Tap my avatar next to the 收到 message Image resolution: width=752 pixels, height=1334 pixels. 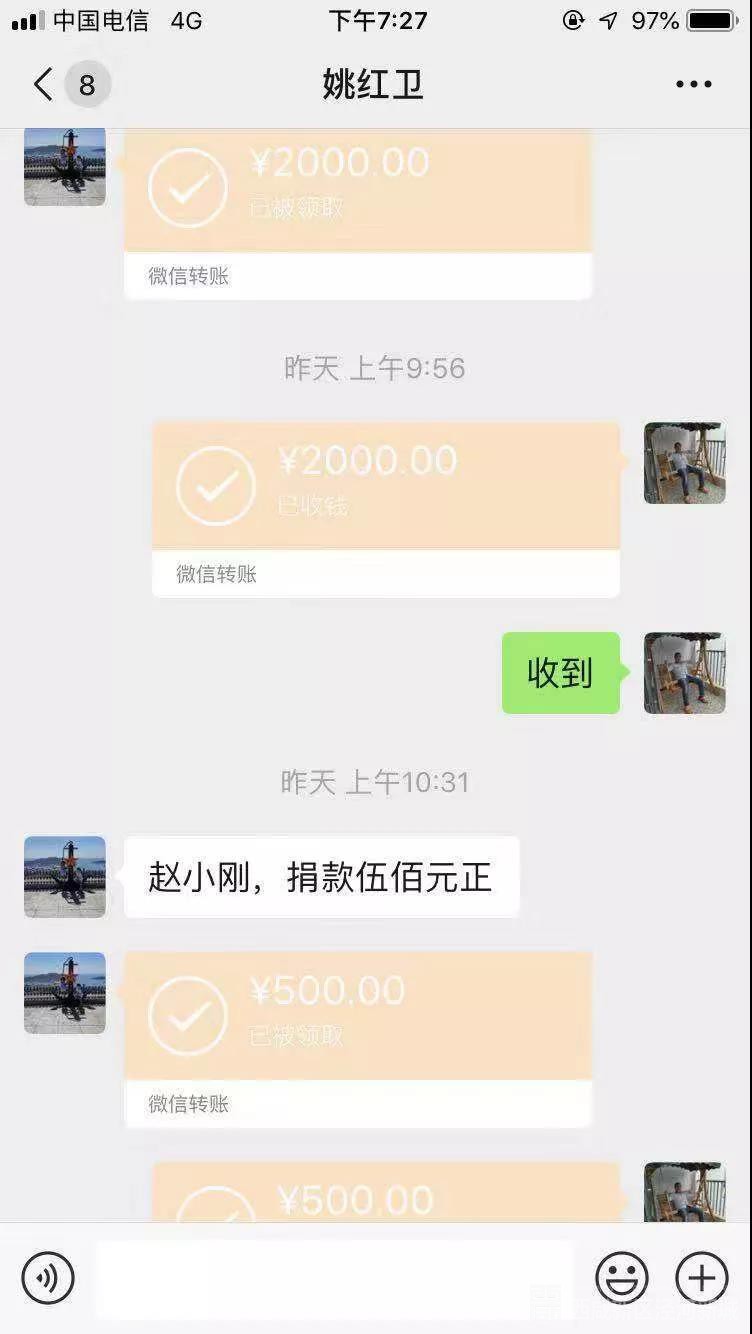[684, 673]
